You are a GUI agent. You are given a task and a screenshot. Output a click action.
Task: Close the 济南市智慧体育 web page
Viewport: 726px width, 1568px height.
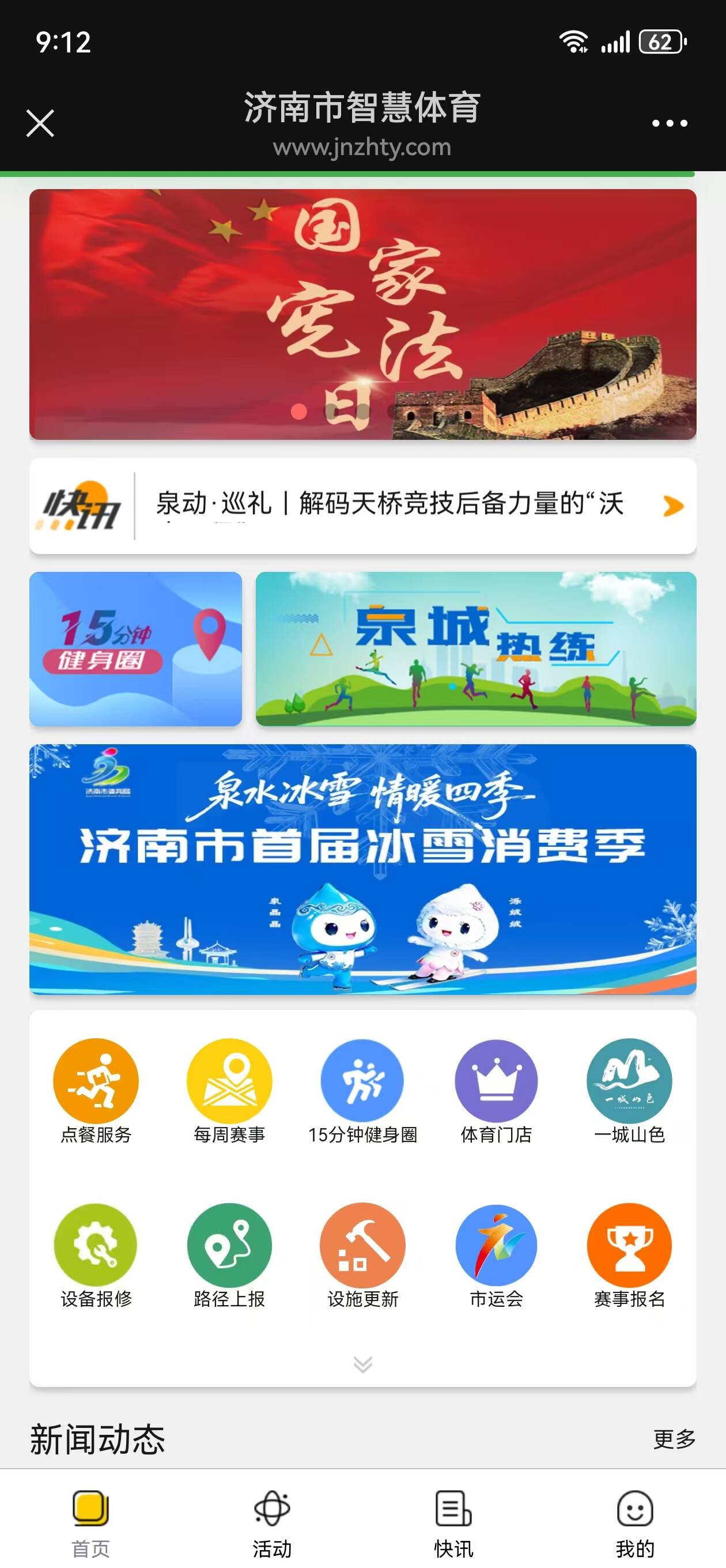pos(40,123)
